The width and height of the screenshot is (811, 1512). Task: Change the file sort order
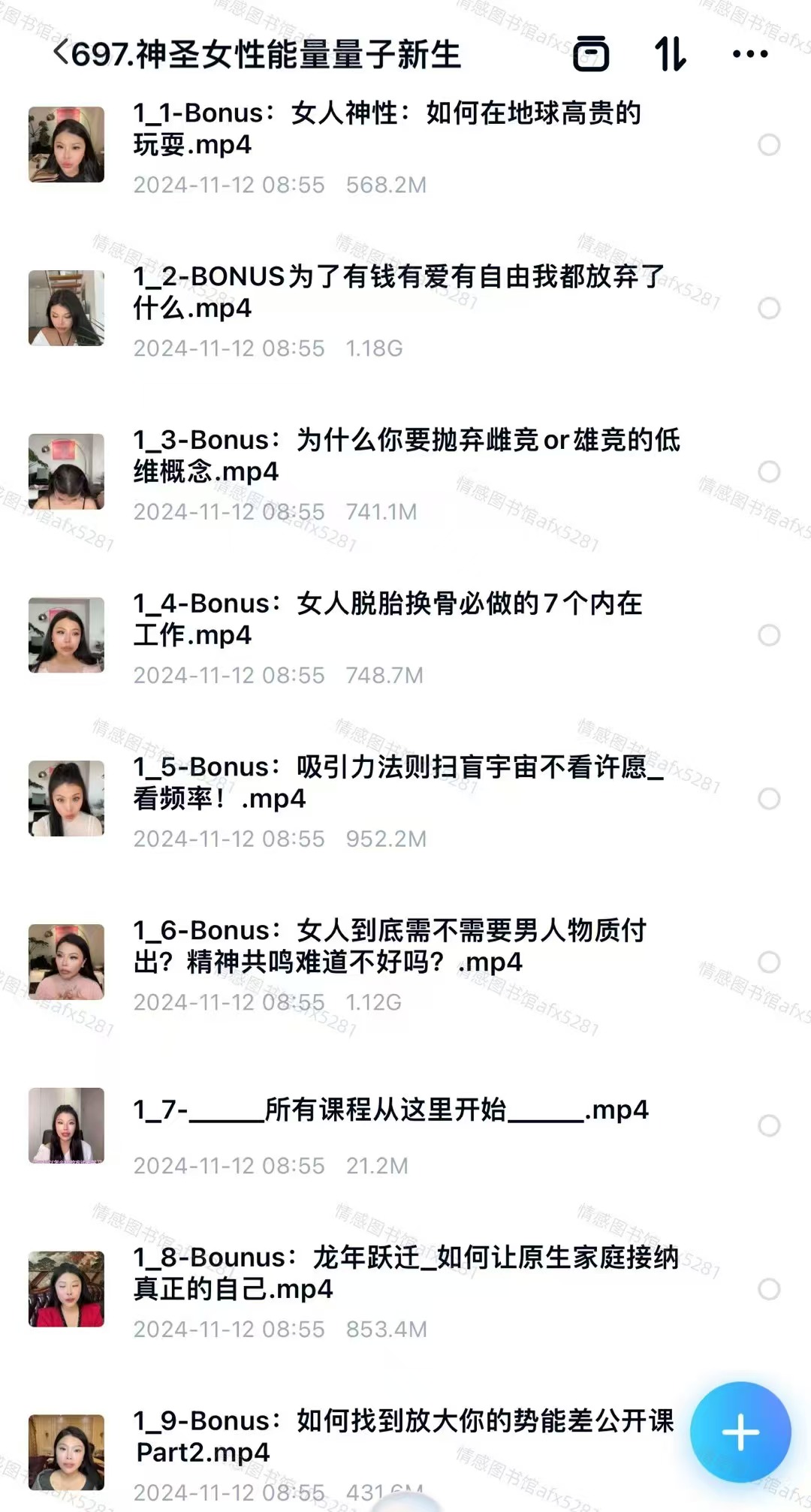pos(671,53)
